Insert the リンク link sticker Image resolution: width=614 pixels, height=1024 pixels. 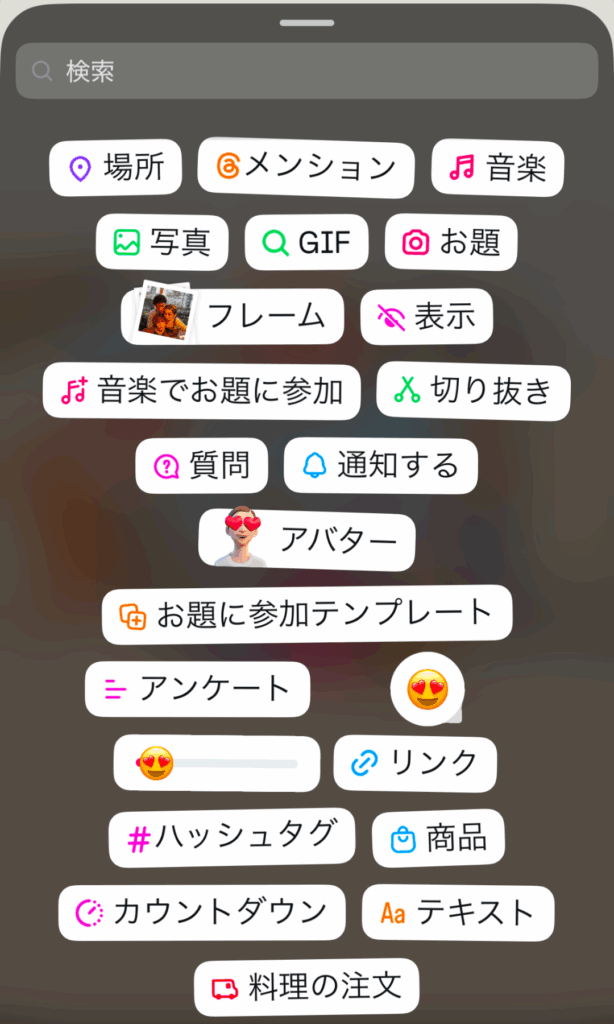click(x=414, y=763)
